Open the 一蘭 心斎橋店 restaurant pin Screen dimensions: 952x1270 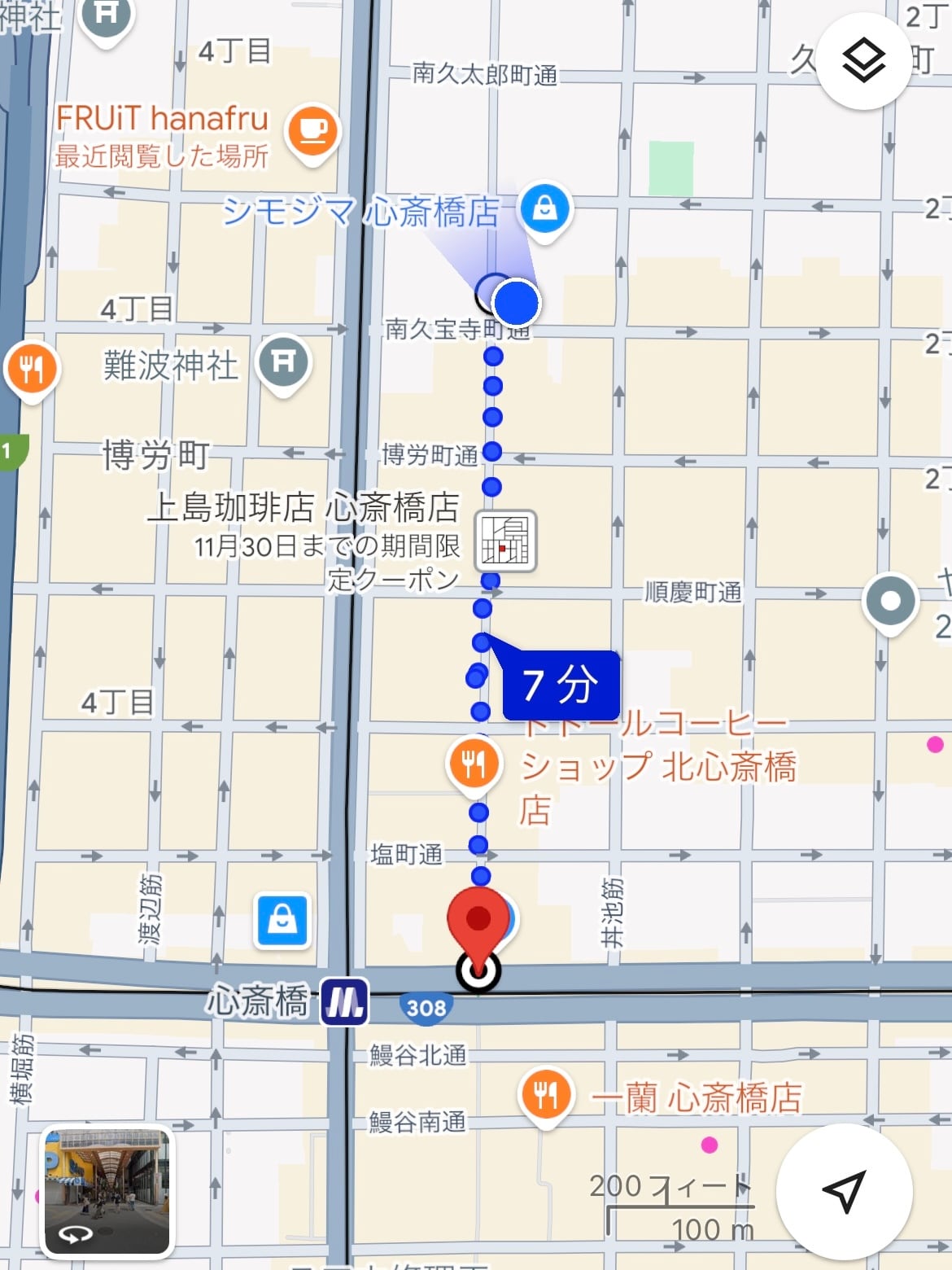[546, 1096]
